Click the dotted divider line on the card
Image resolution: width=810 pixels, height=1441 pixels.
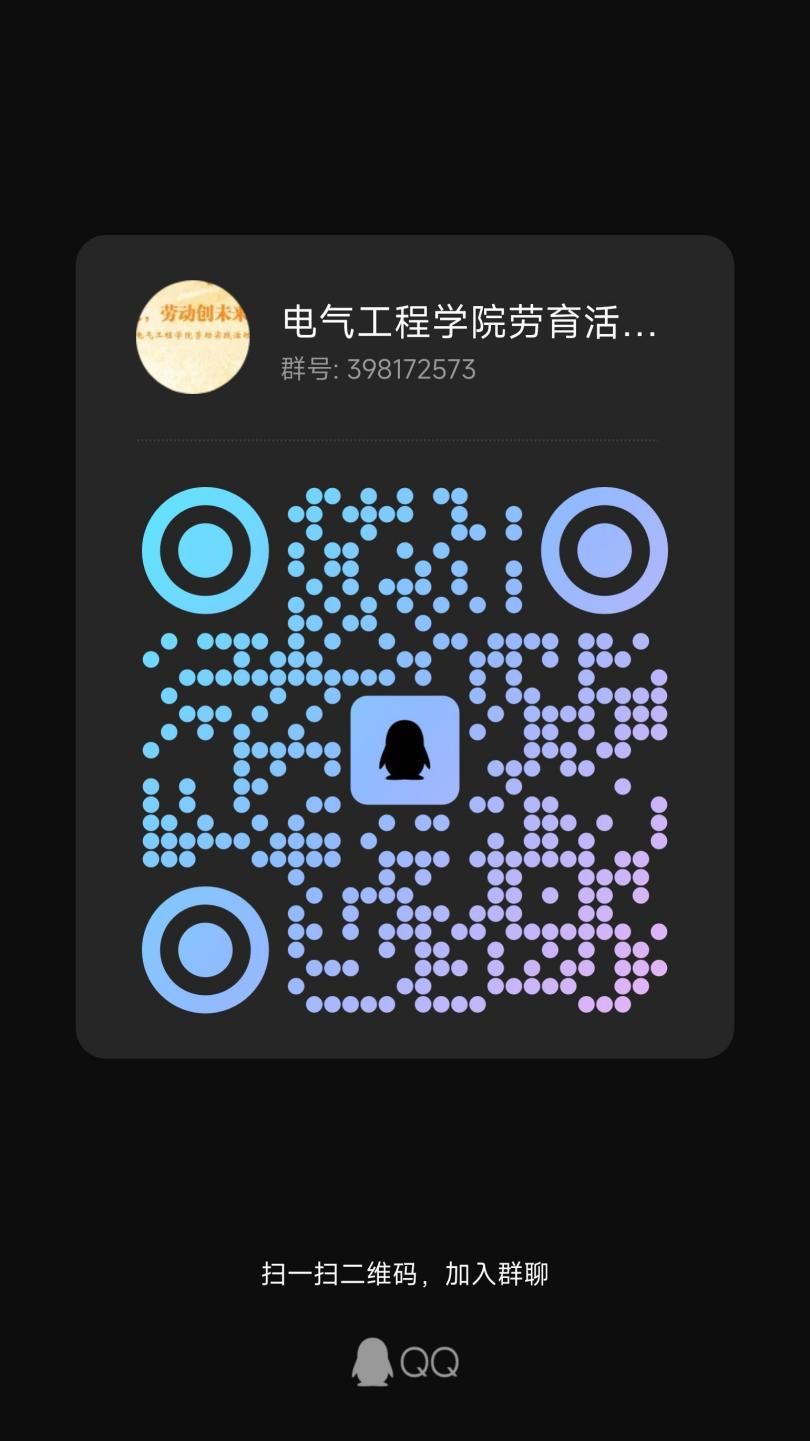398,440
